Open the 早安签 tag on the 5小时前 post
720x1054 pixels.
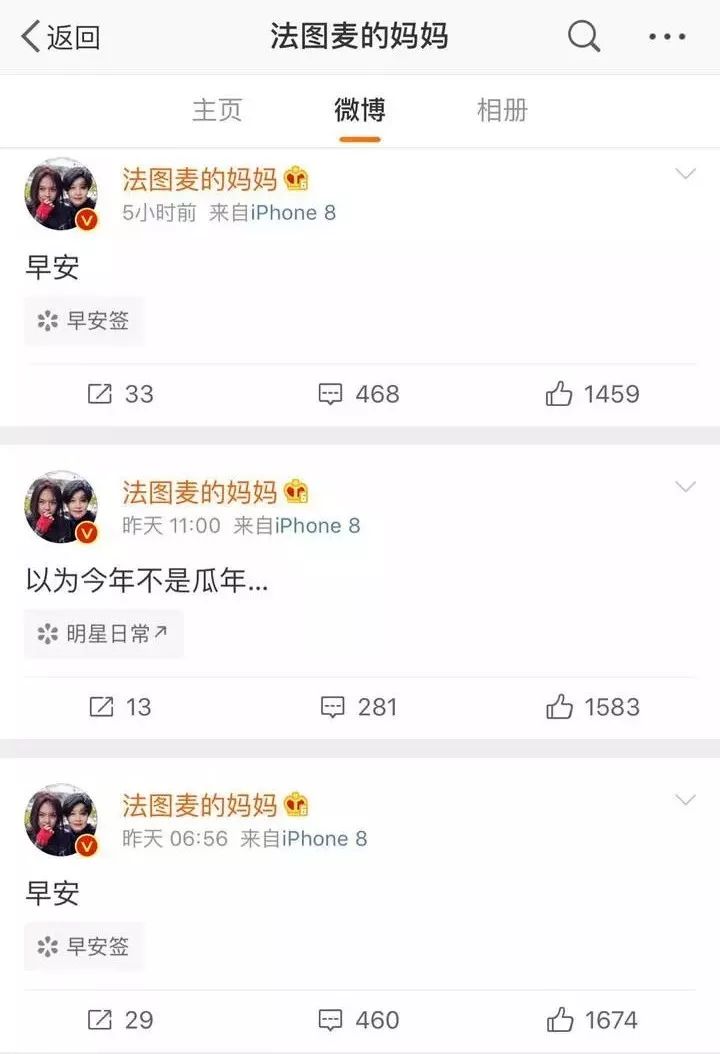coord(85,321)
